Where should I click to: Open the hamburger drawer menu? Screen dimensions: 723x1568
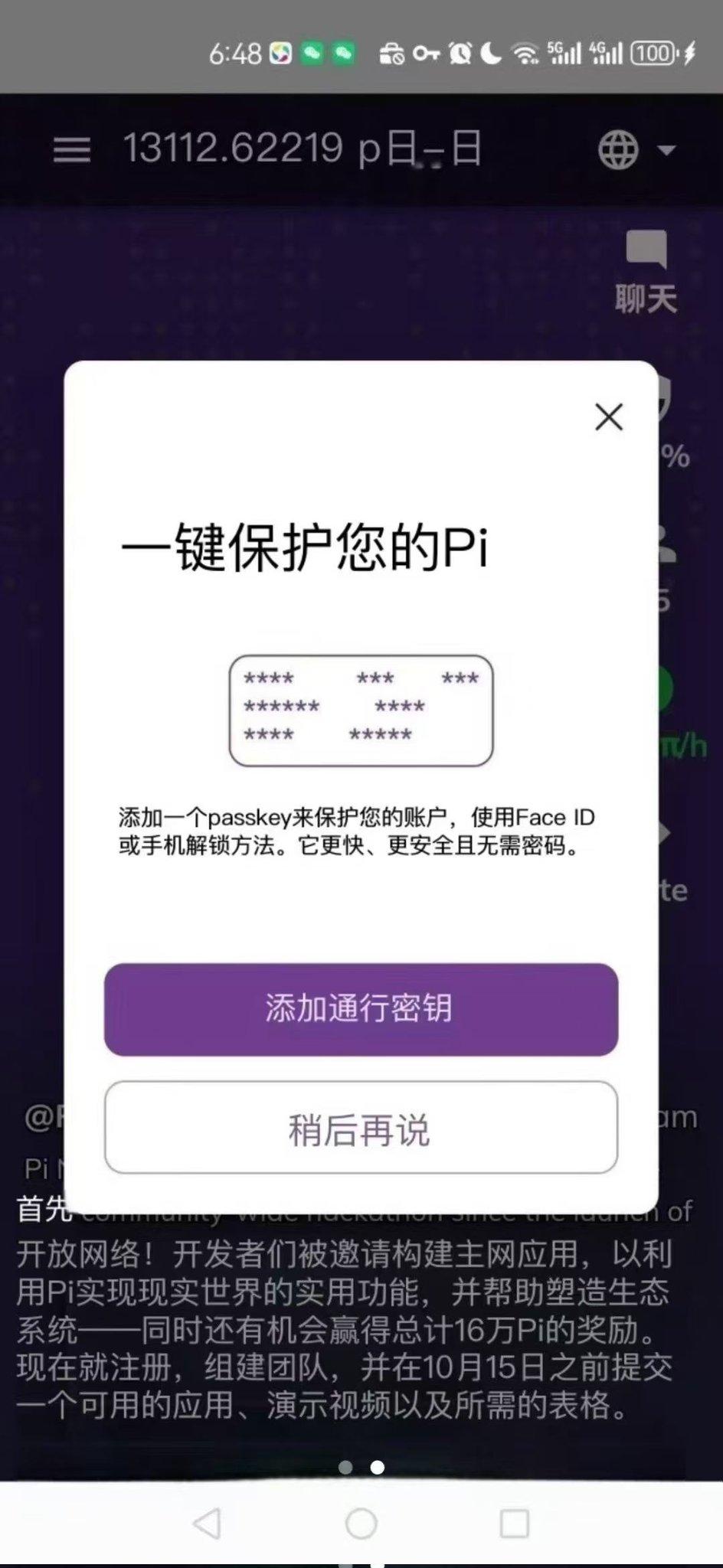pyautogui.click(x=72, y=149)
